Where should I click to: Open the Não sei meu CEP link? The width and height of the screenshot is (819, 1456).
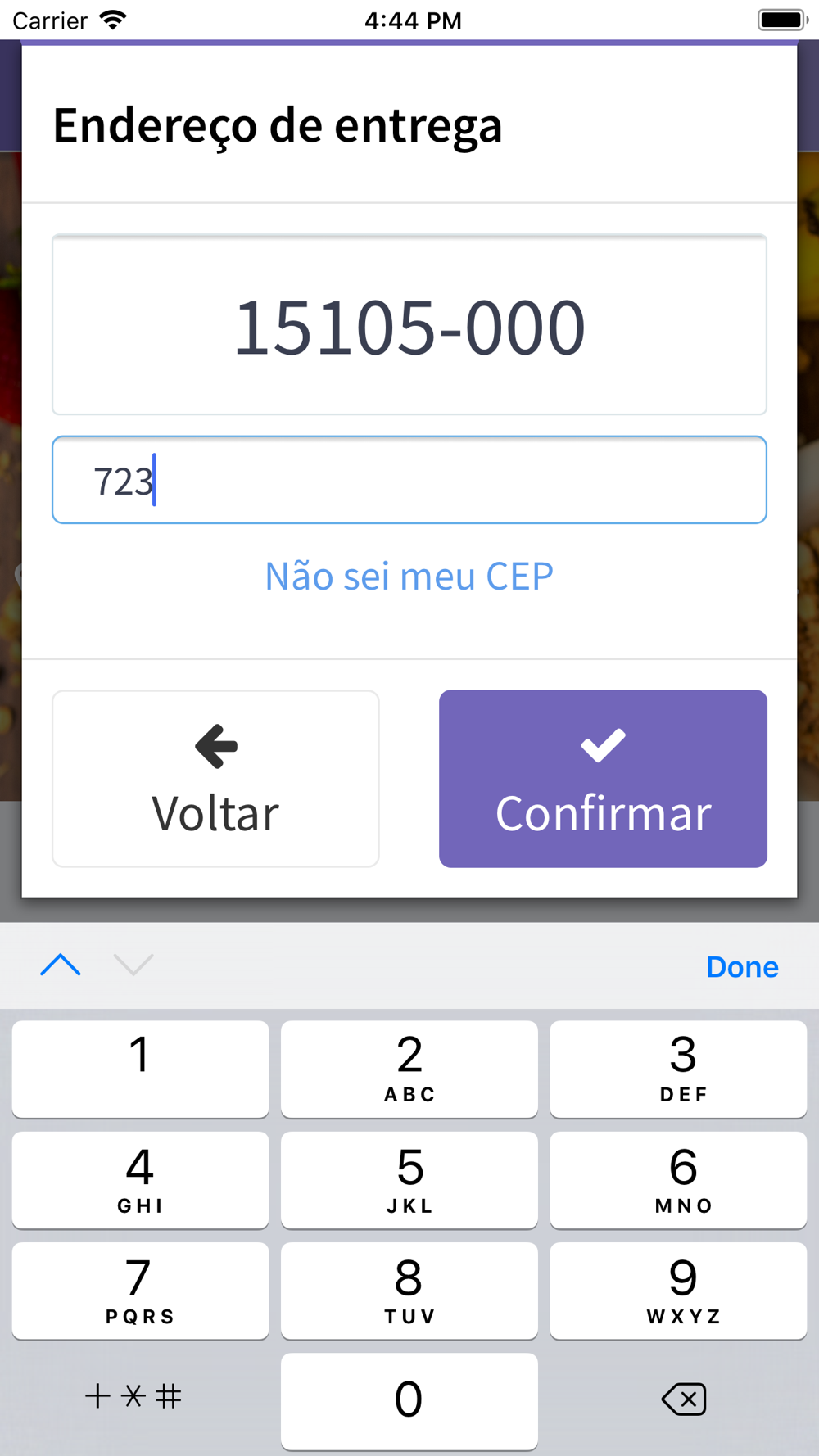tap(409, 576)
